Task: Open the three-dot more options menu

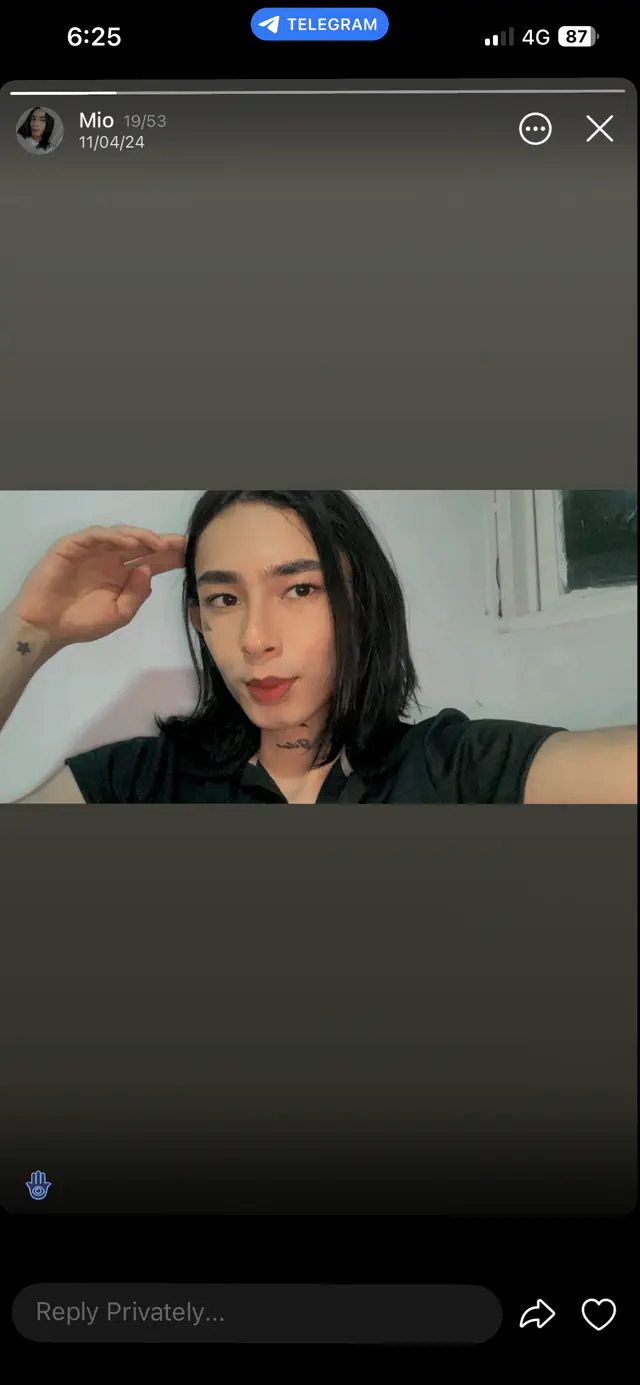Action: (535, 129)
